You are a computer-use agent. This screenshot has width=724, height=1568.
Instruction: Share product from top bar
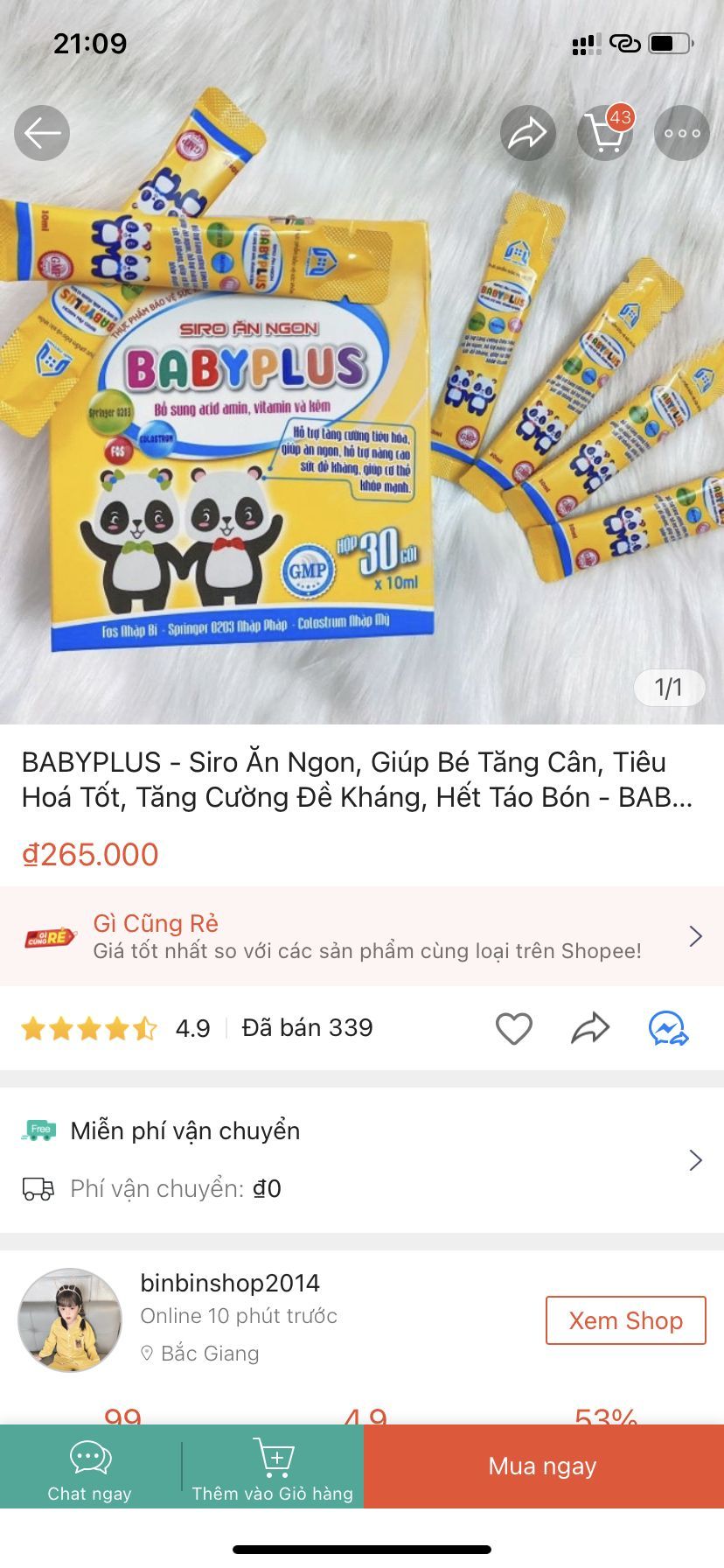[x=528, y=133]
